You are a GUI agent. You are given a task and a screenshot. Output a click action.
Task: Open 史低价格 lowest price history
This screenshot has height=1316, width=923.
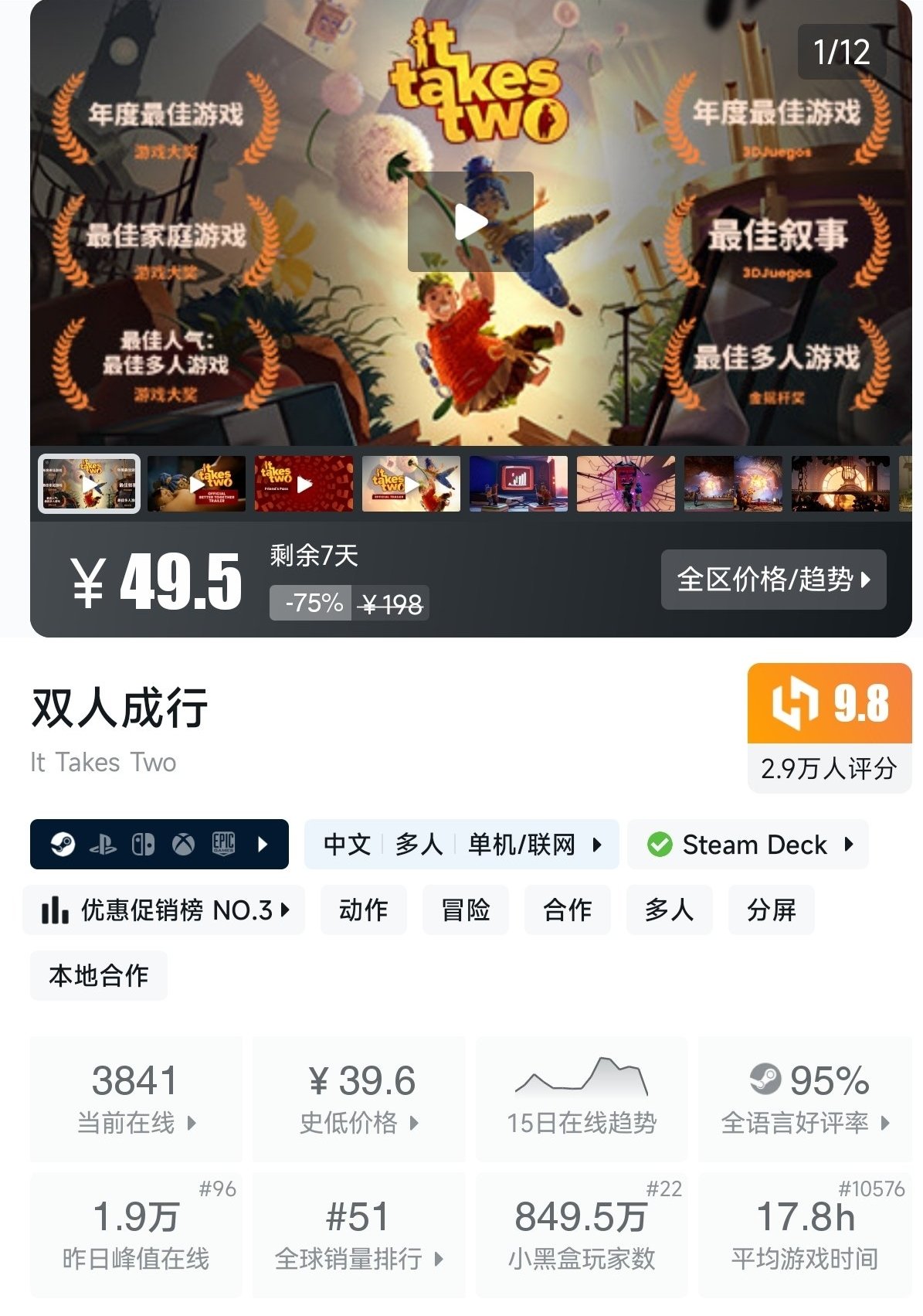pos(358,1099)
